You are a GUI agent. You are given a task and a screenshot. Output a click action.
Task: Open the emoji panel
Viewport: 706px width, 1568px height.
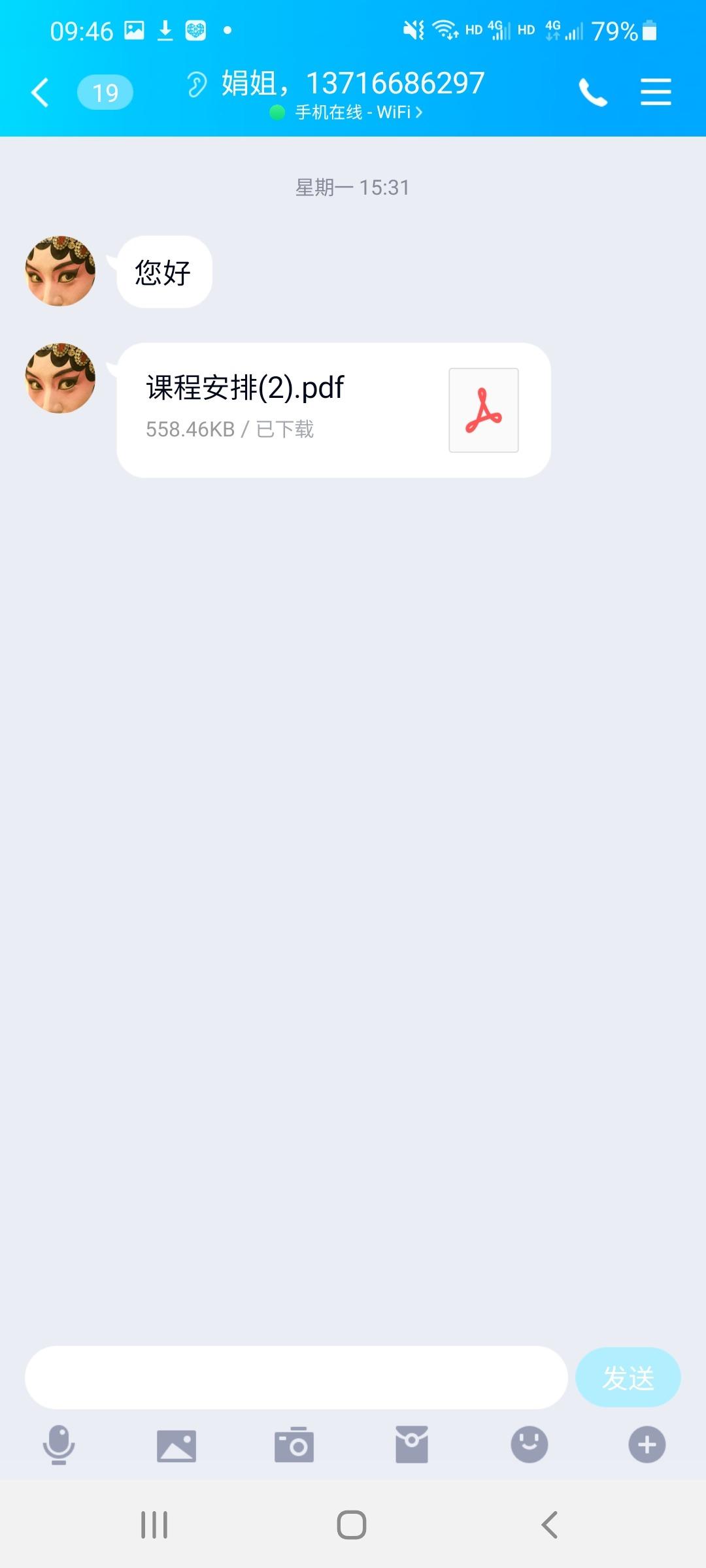[529, 1445]
